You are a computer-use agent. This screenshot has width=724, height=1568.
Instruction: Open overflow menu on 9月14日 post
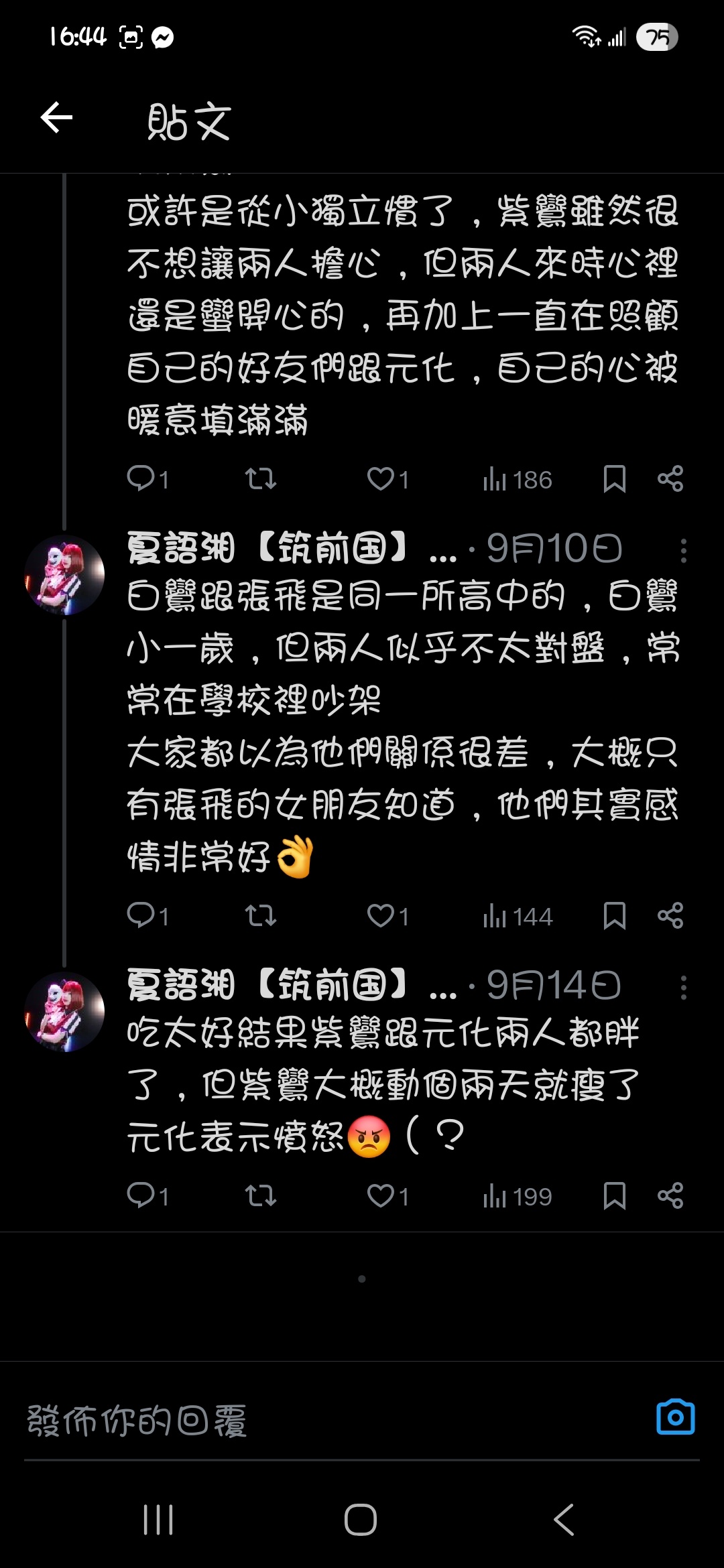pyautogui.click(x=683, y=988)
